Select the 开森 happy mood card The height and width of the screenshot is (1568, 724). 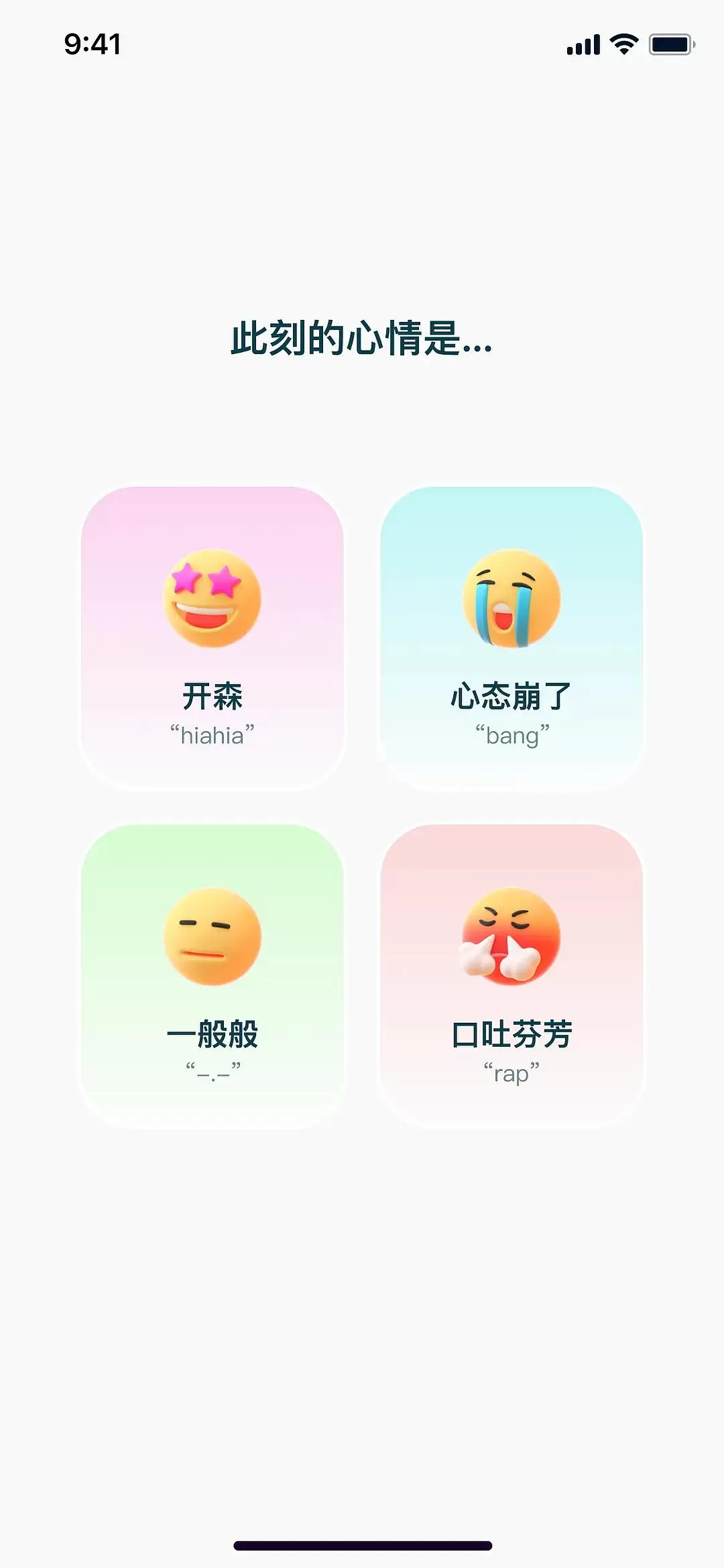(213, 638)
